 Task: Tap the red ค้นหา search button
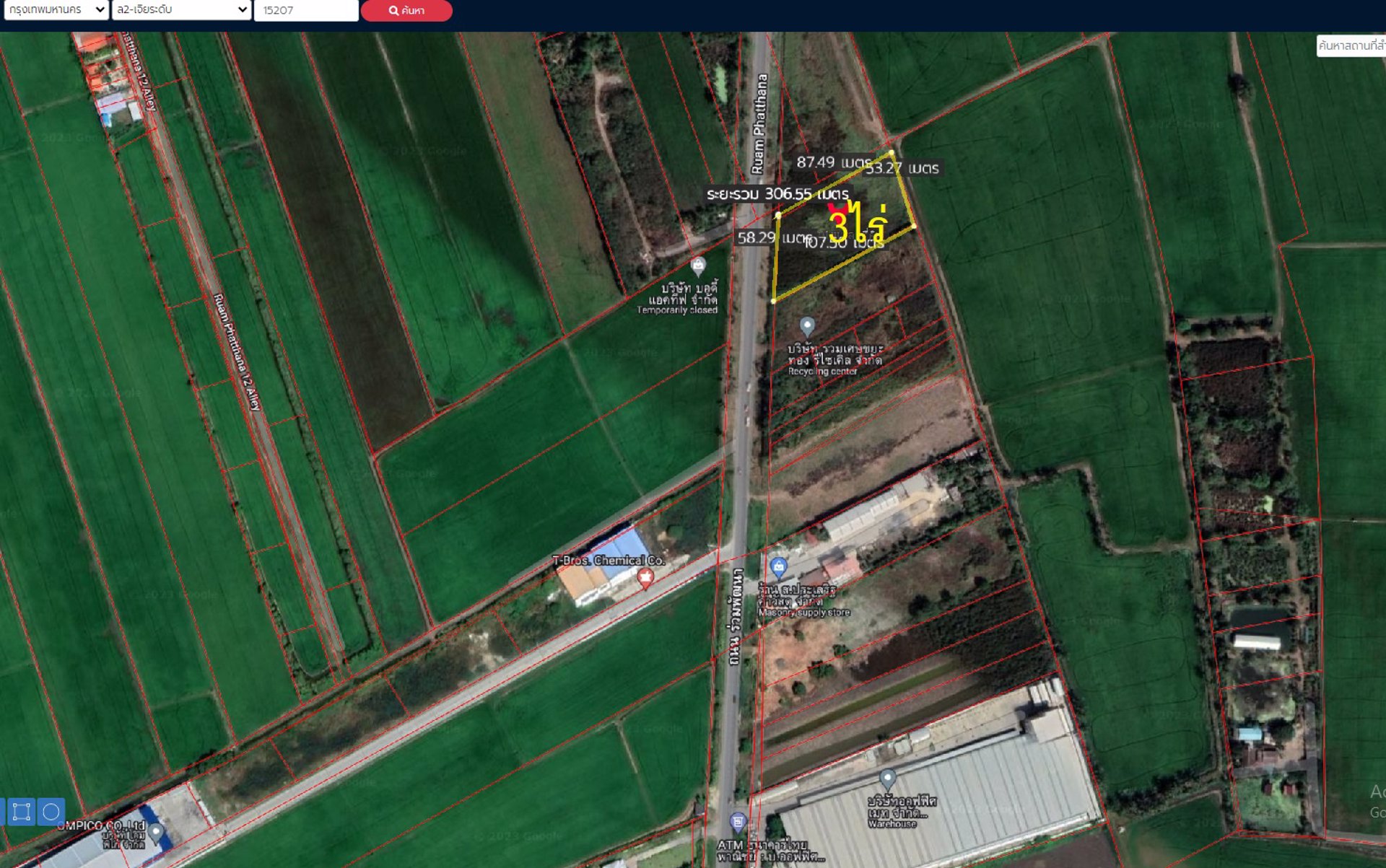[406, 10]
